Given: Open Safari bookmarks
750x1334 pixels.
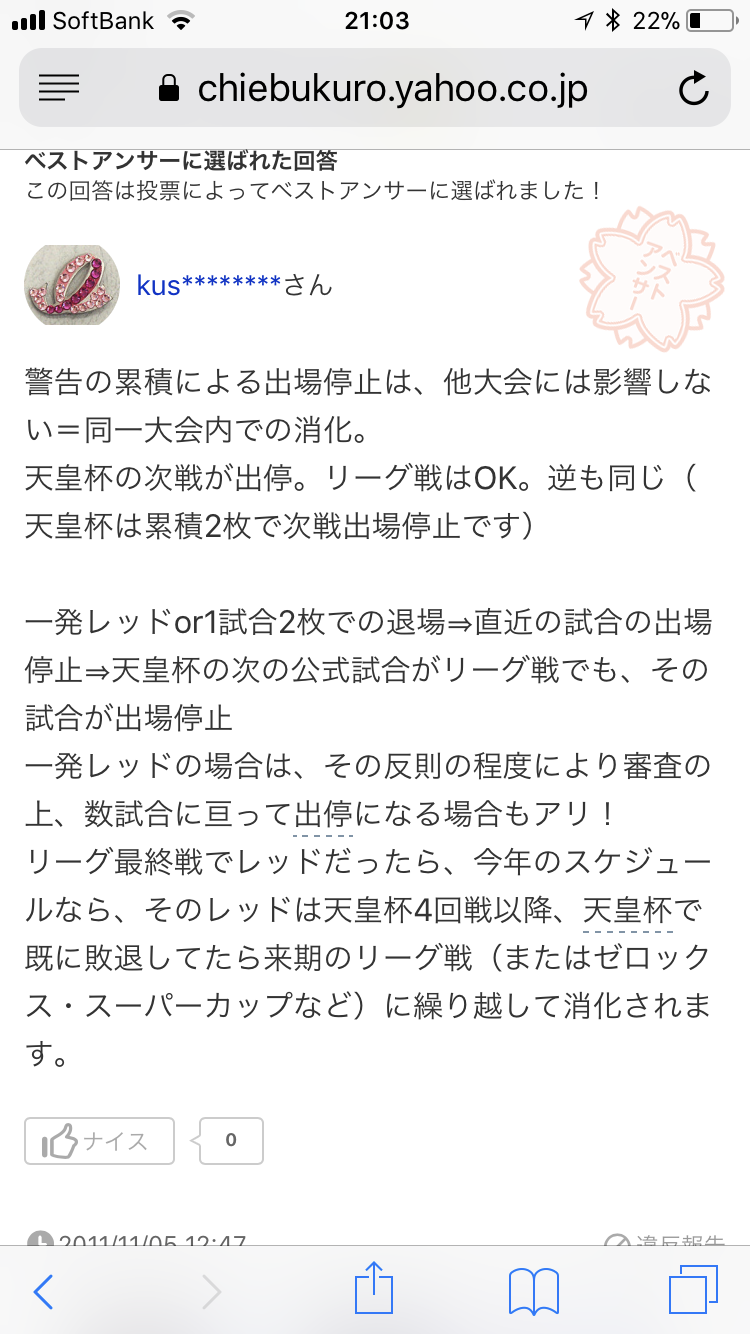Looking at the screenshot, I should (x=533, y=1291).
